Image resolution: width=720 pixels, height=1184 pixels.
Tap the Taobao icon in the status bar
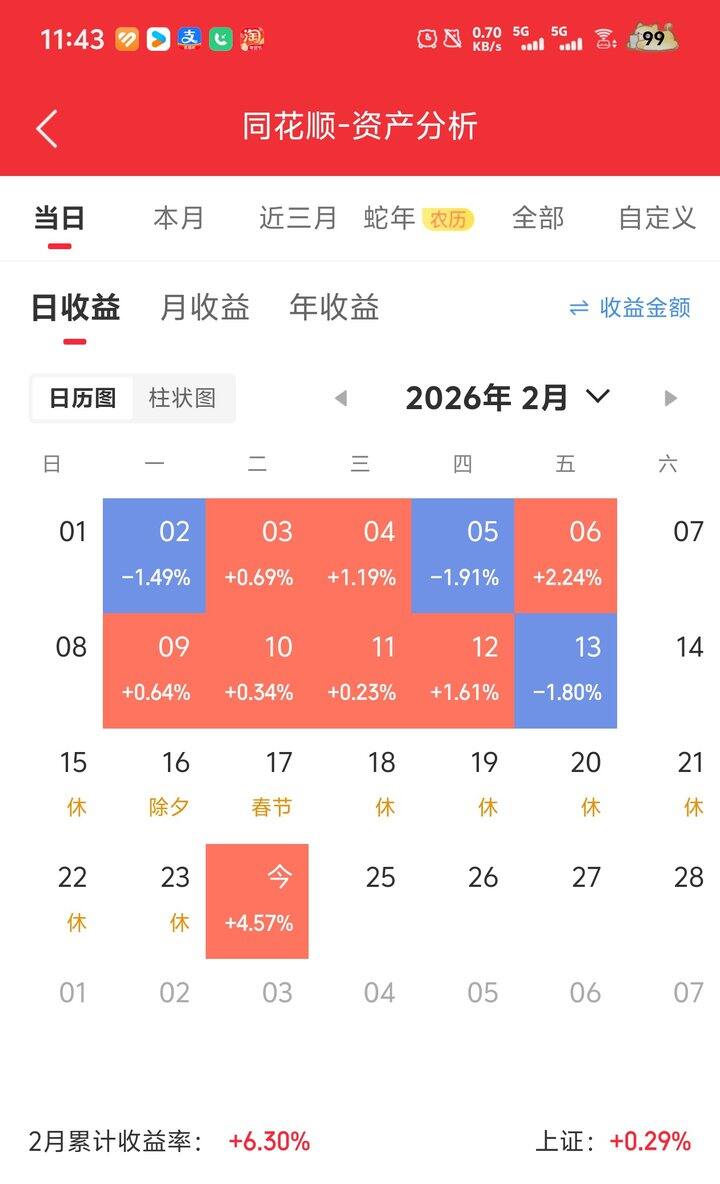[x=252, y=40]
